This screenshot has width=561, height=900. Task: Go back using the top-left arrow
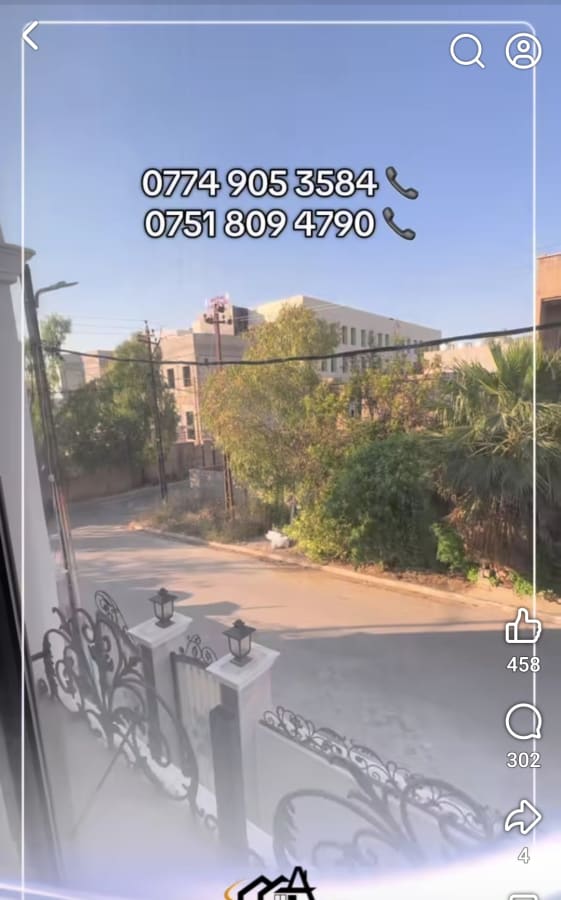[30, 36]
